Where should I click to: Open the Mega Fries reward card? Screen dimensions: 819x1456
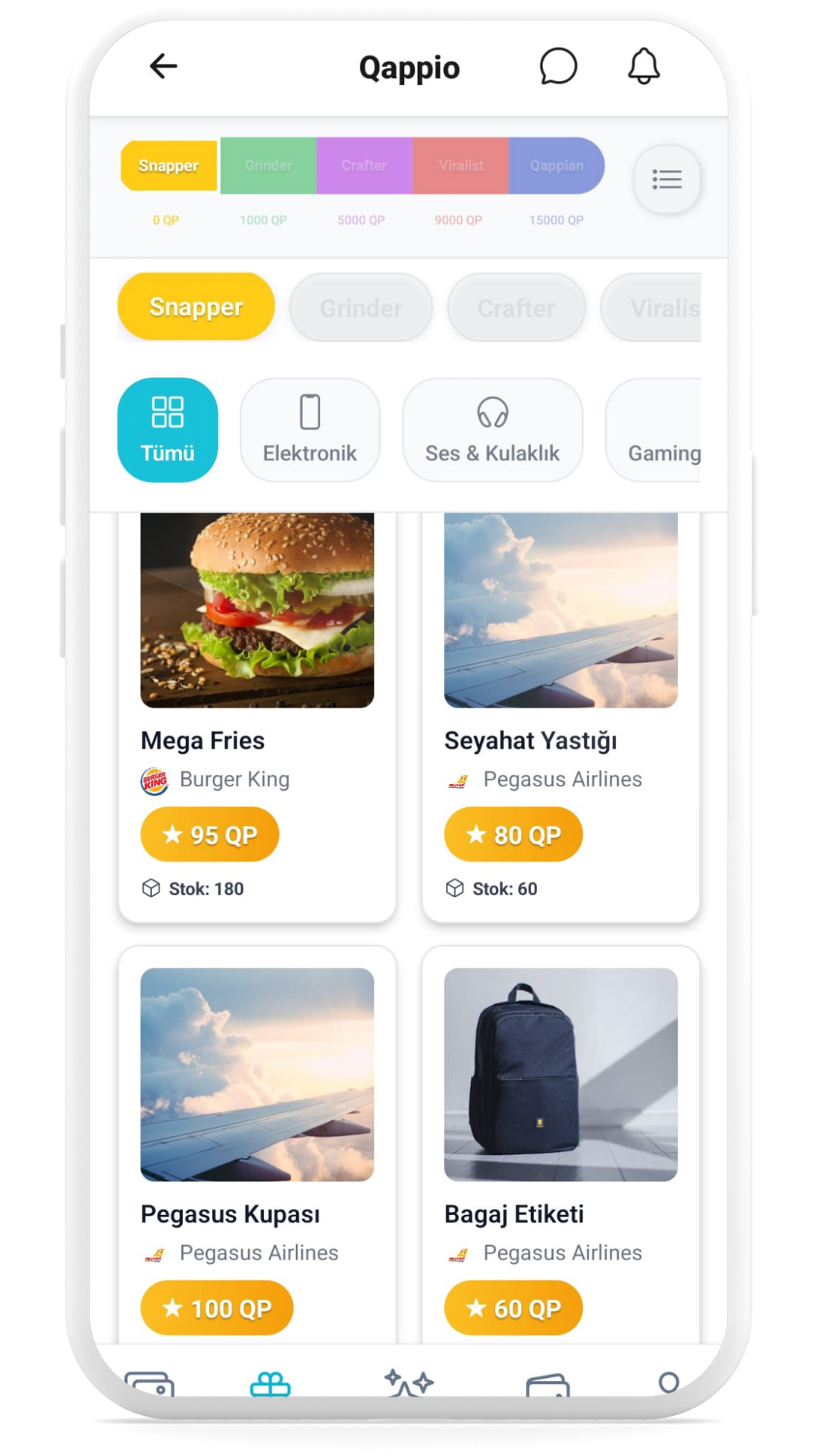click(257, 622)
